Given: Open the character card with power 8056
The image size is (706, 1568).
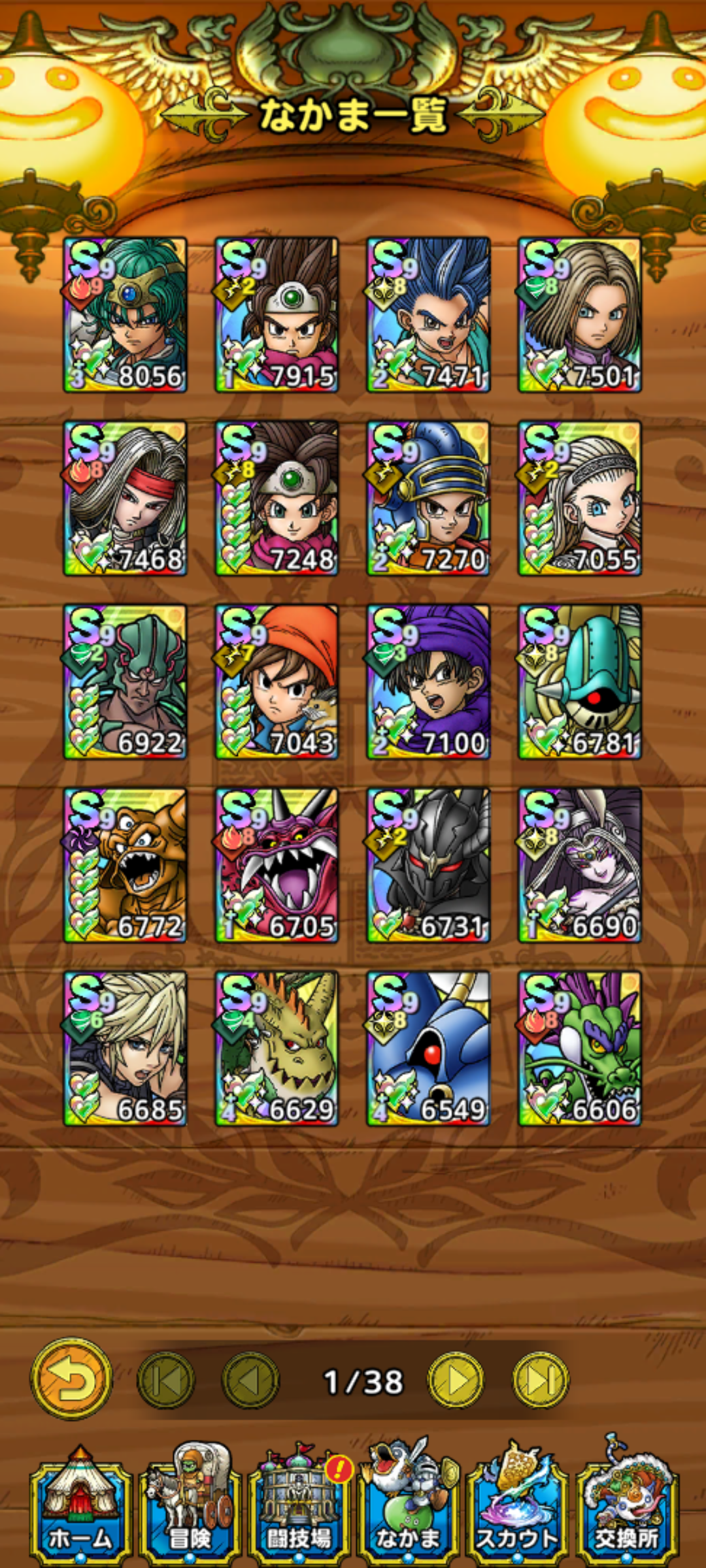Looking at the screenshot, I should tap(126, 315).
